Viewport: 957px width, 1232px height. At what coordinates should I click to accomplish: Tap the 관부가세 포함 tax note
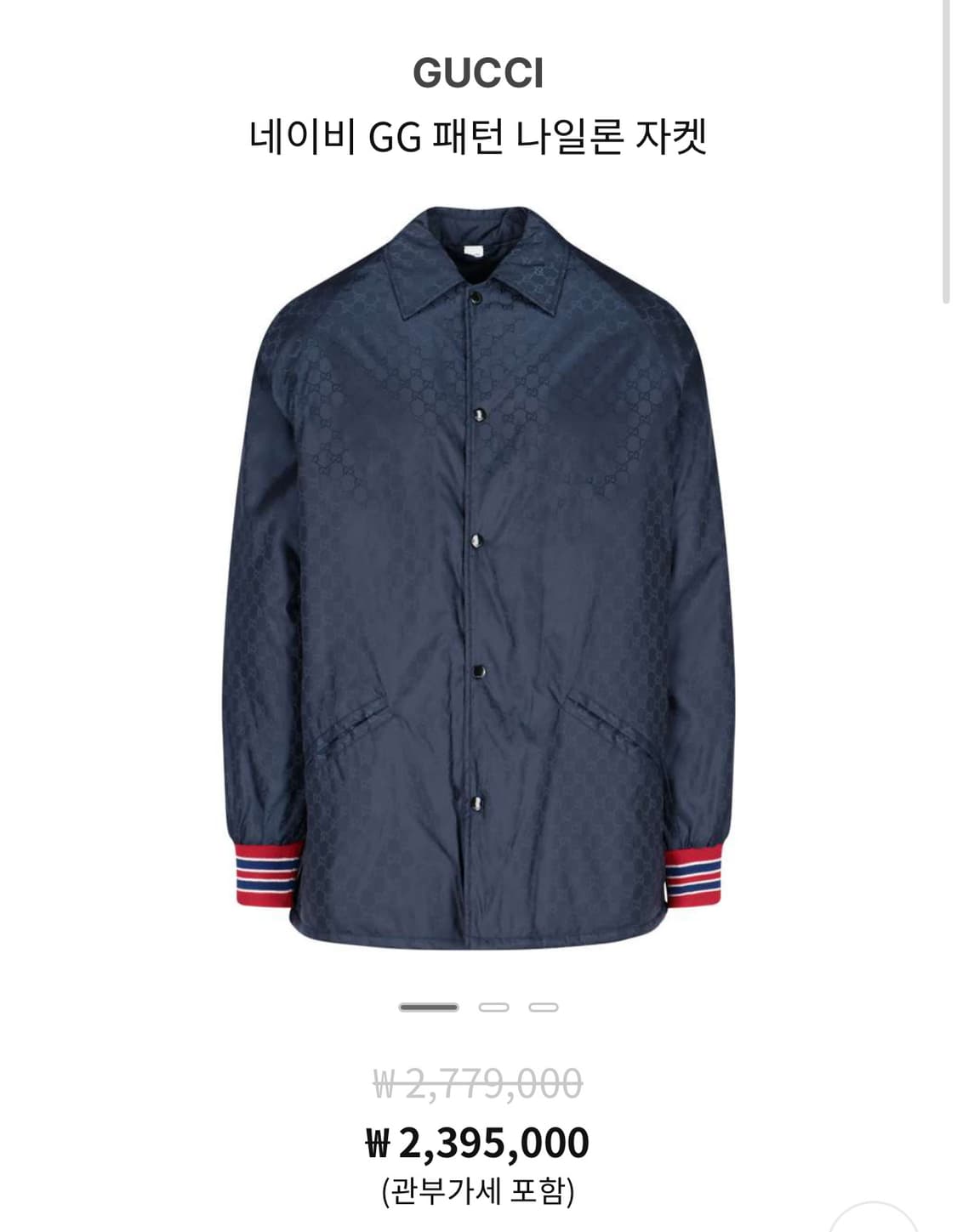[478, 1189]
